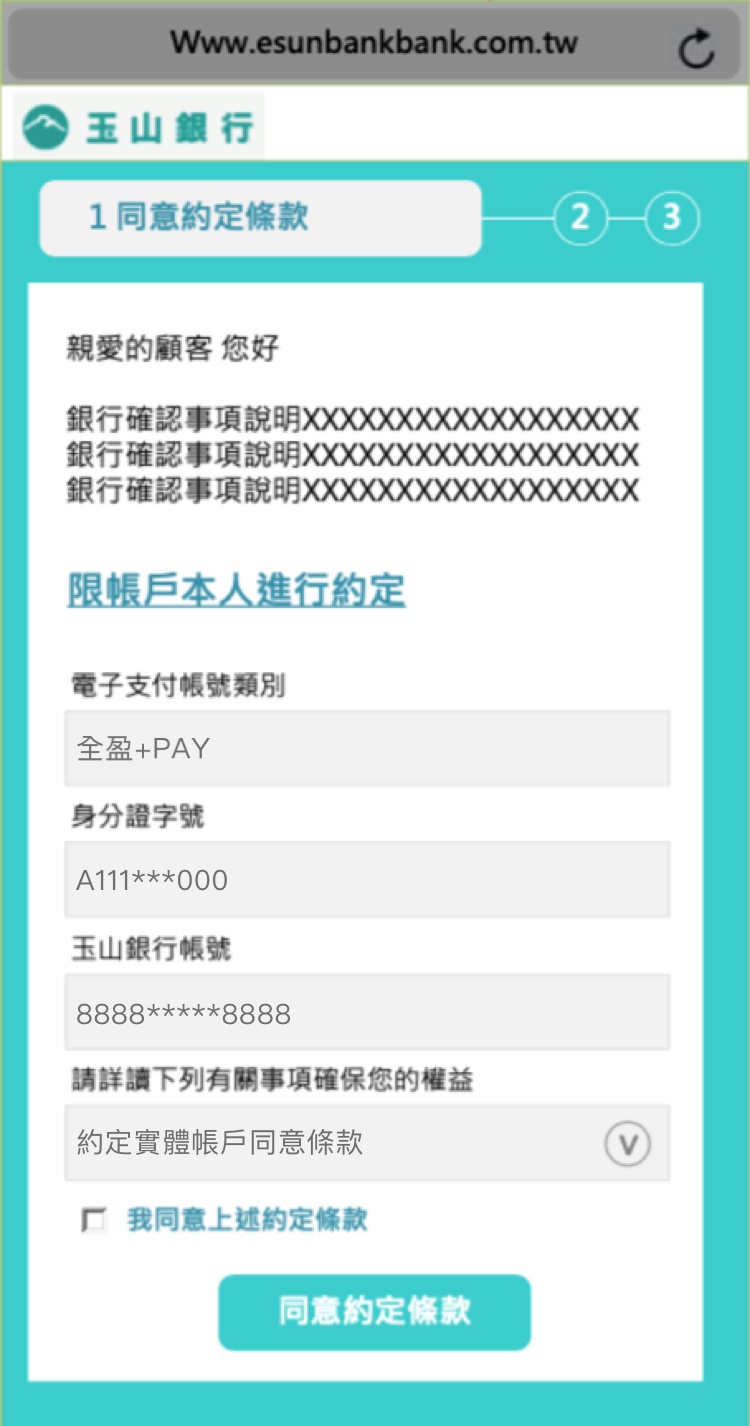
Task: Expand the 約定實體帳戶同意條款 dropdown
Action: 627,1143
